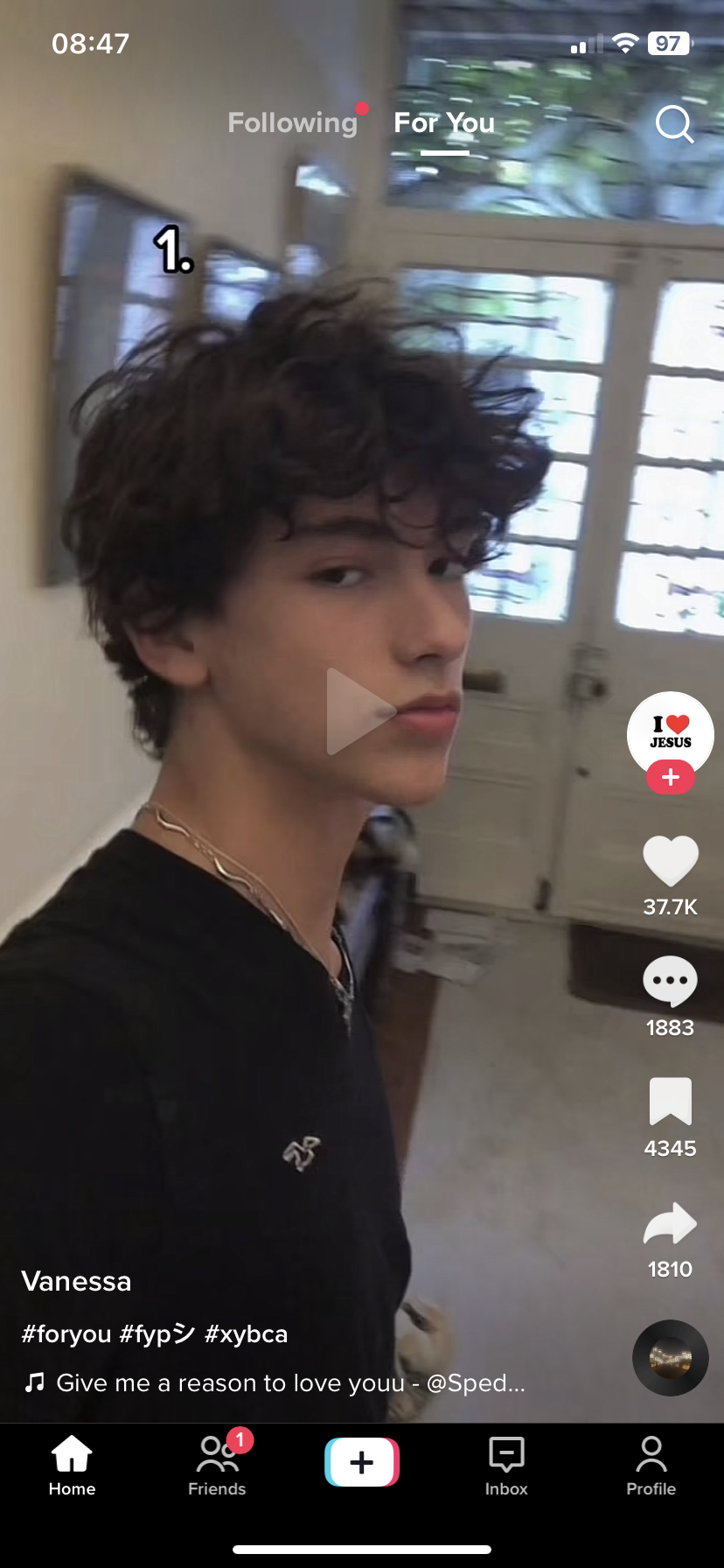Open Vanessa's username link
The height and width of the screenshot is (1568, 724).
[76, 1281]
